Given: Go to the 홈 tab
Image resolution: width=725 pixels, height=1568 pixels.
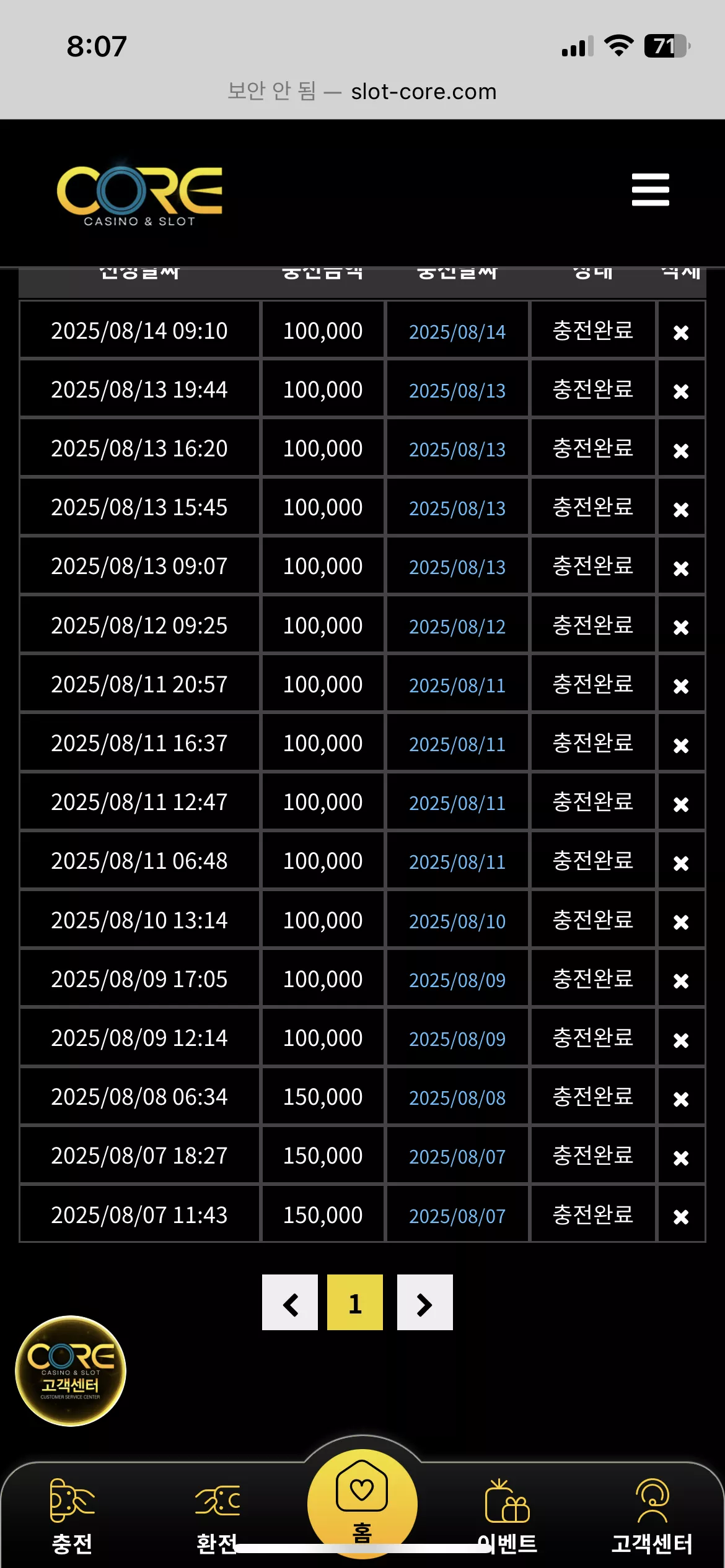Looking at the screenshot, I should point(362,1504).
